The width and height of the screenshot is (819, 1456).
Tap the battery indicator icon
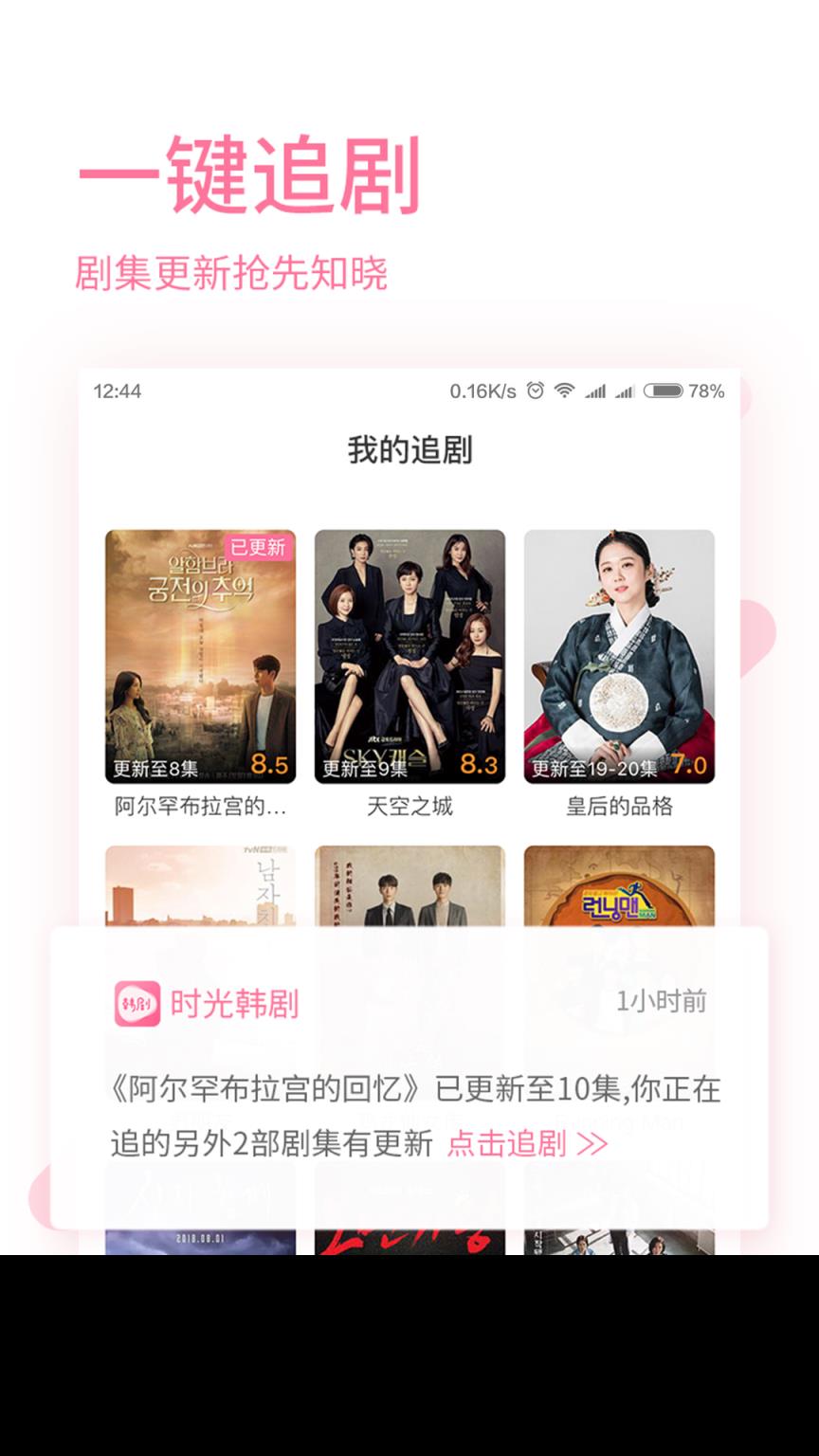pos(664,390)
